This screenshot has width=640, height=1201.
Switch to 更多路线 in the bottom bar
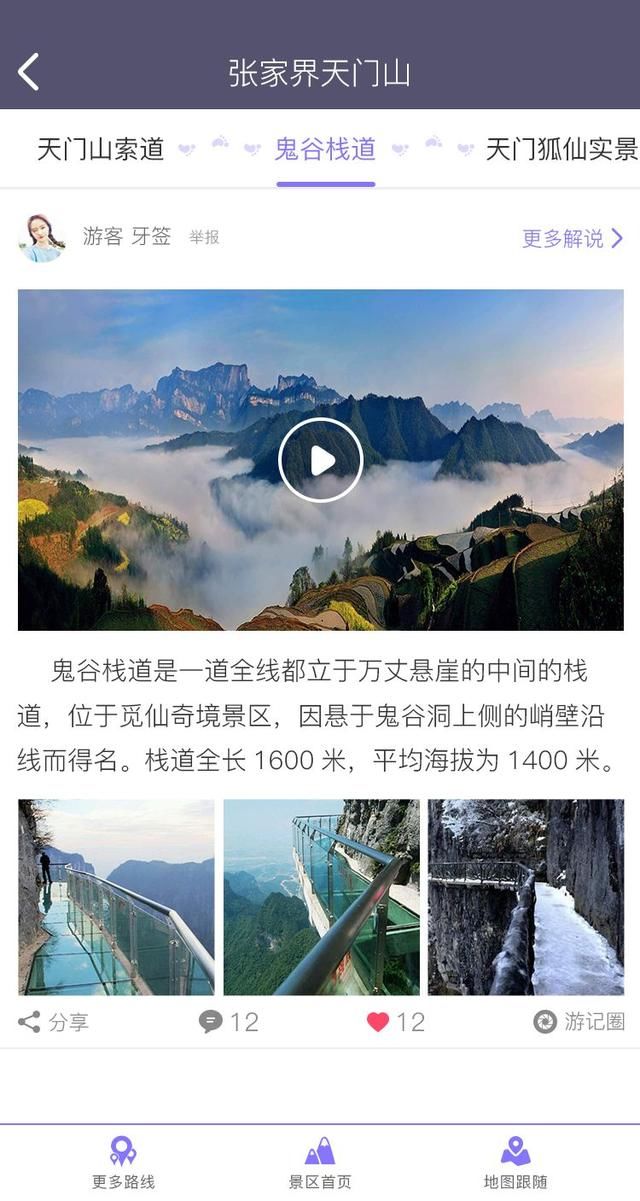tap(123, 1163)
